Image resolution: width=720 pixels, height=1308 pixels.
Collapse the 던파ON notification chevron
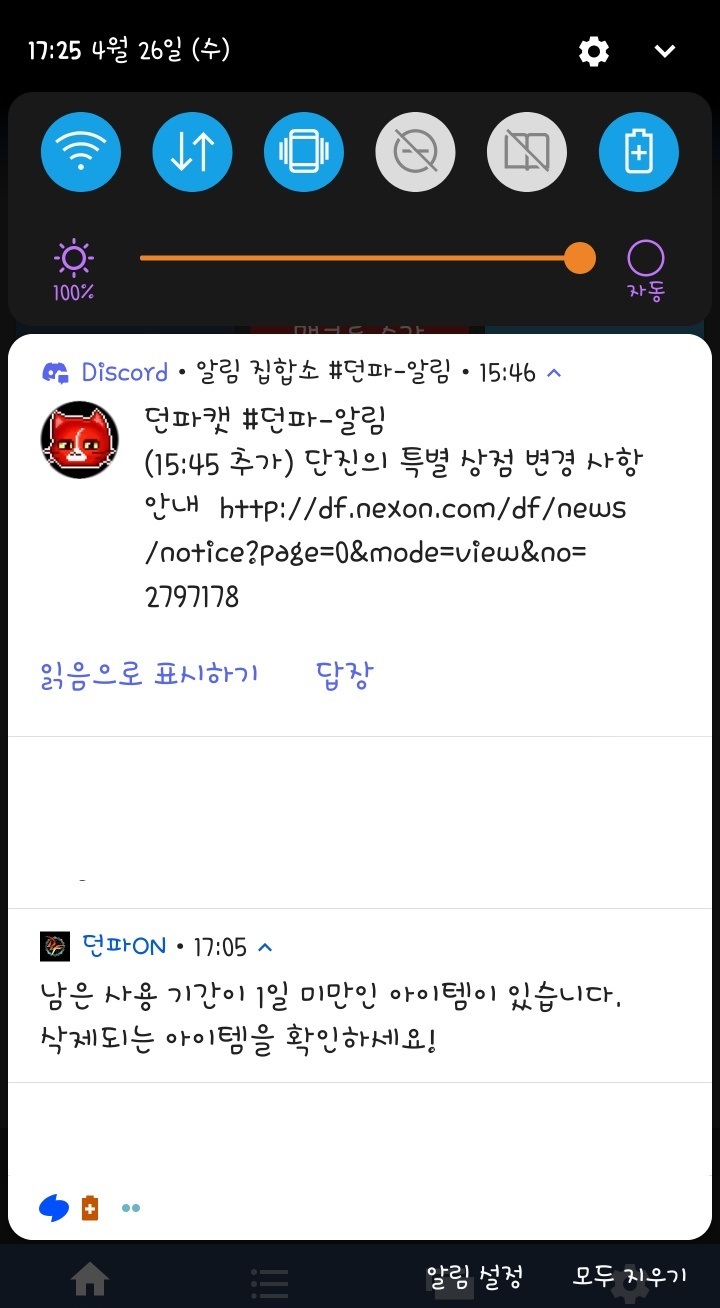265,946
